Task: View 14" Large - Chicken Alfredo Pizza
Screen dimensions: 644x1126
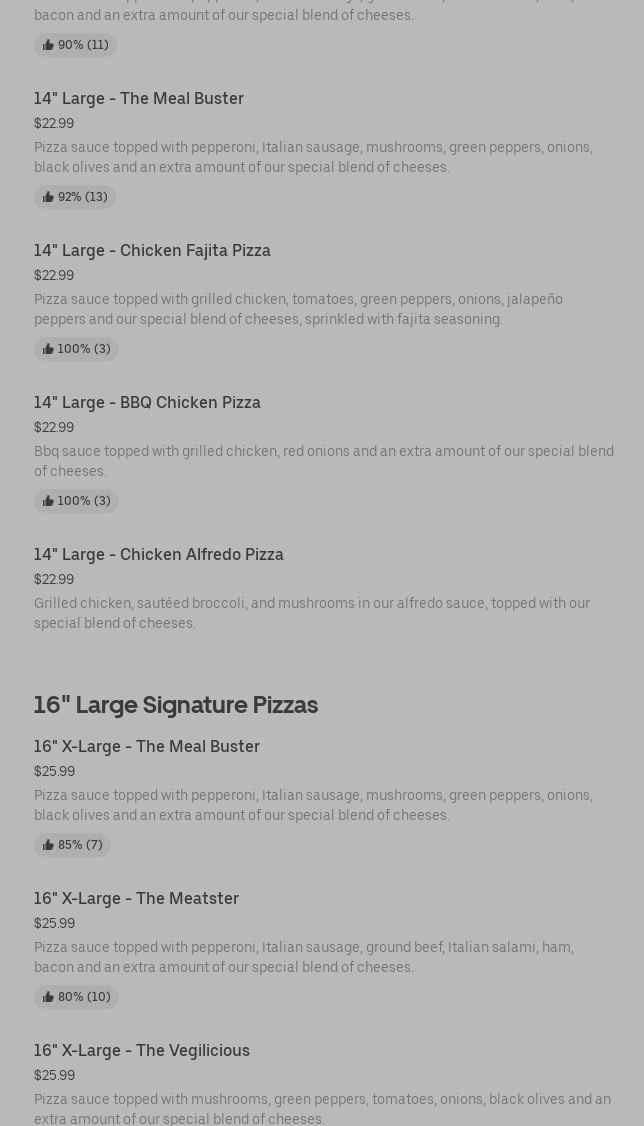Action: point(159,555)
